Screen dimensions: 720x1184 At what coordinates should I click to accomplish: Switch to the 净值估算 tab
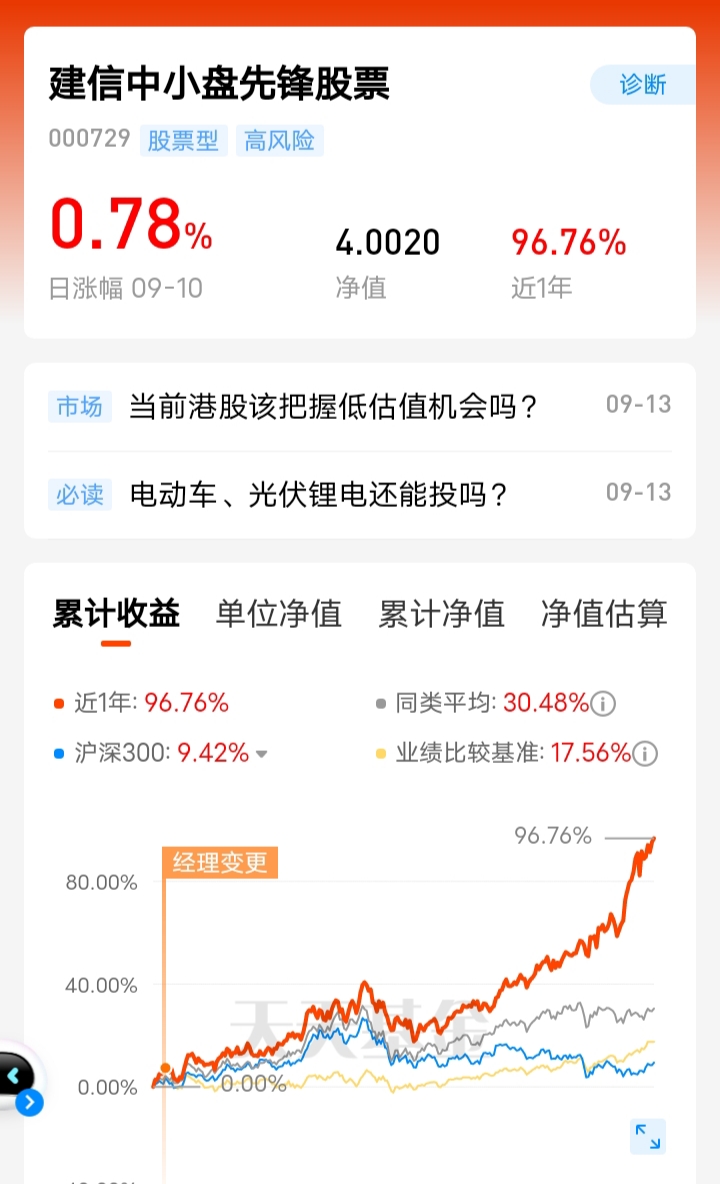coord(603,613)
